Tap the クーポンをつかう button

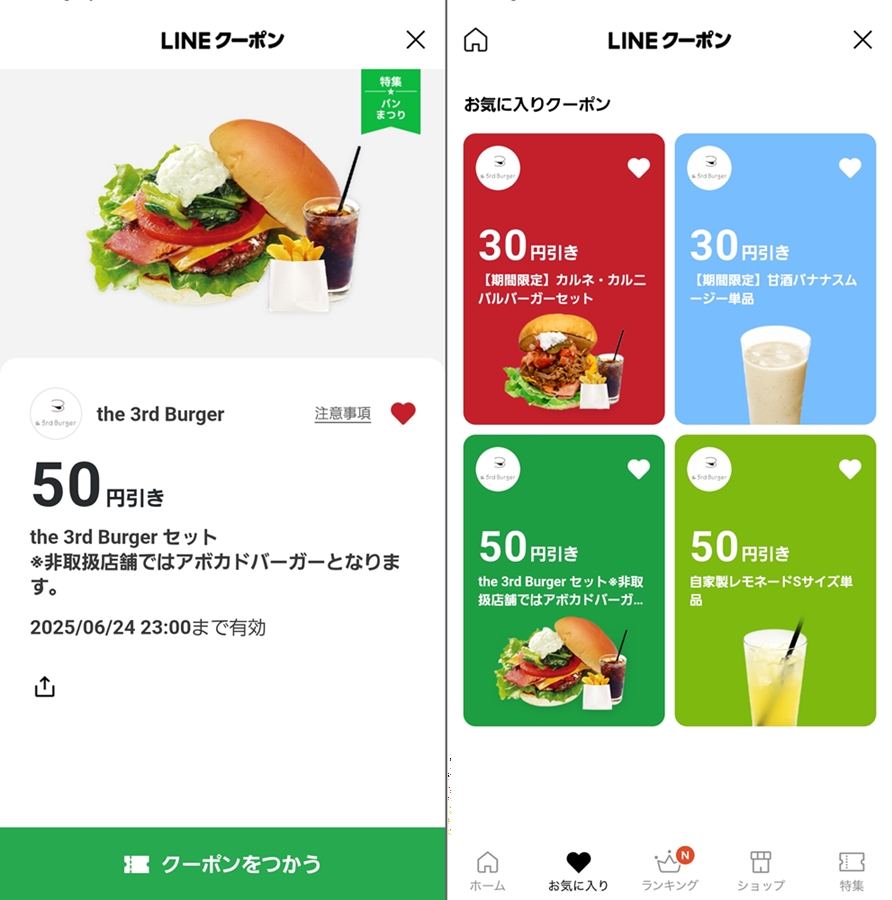[x=222, y=864]
